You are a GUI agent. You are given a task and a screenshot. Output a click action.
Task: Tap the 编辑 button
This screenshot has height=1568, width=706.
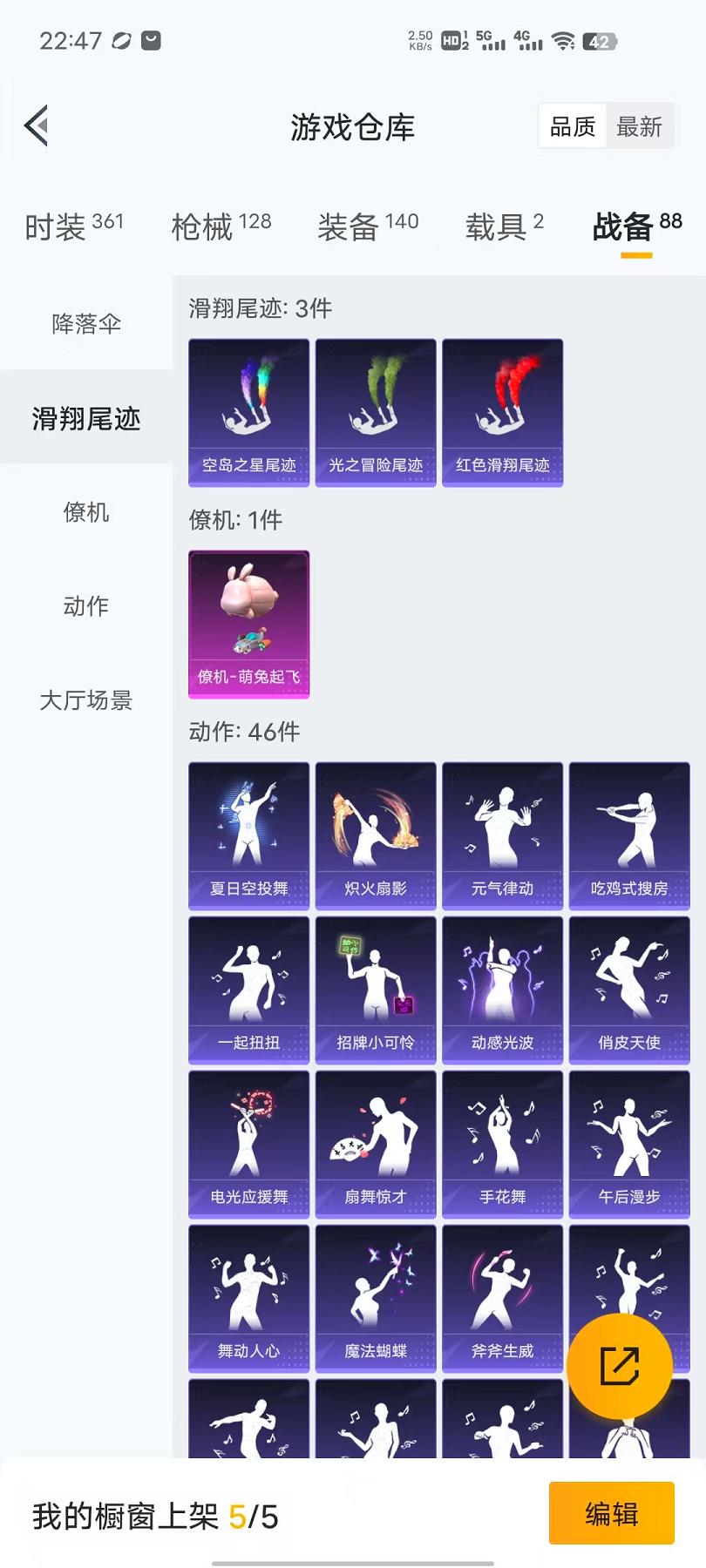(611, 1514)
